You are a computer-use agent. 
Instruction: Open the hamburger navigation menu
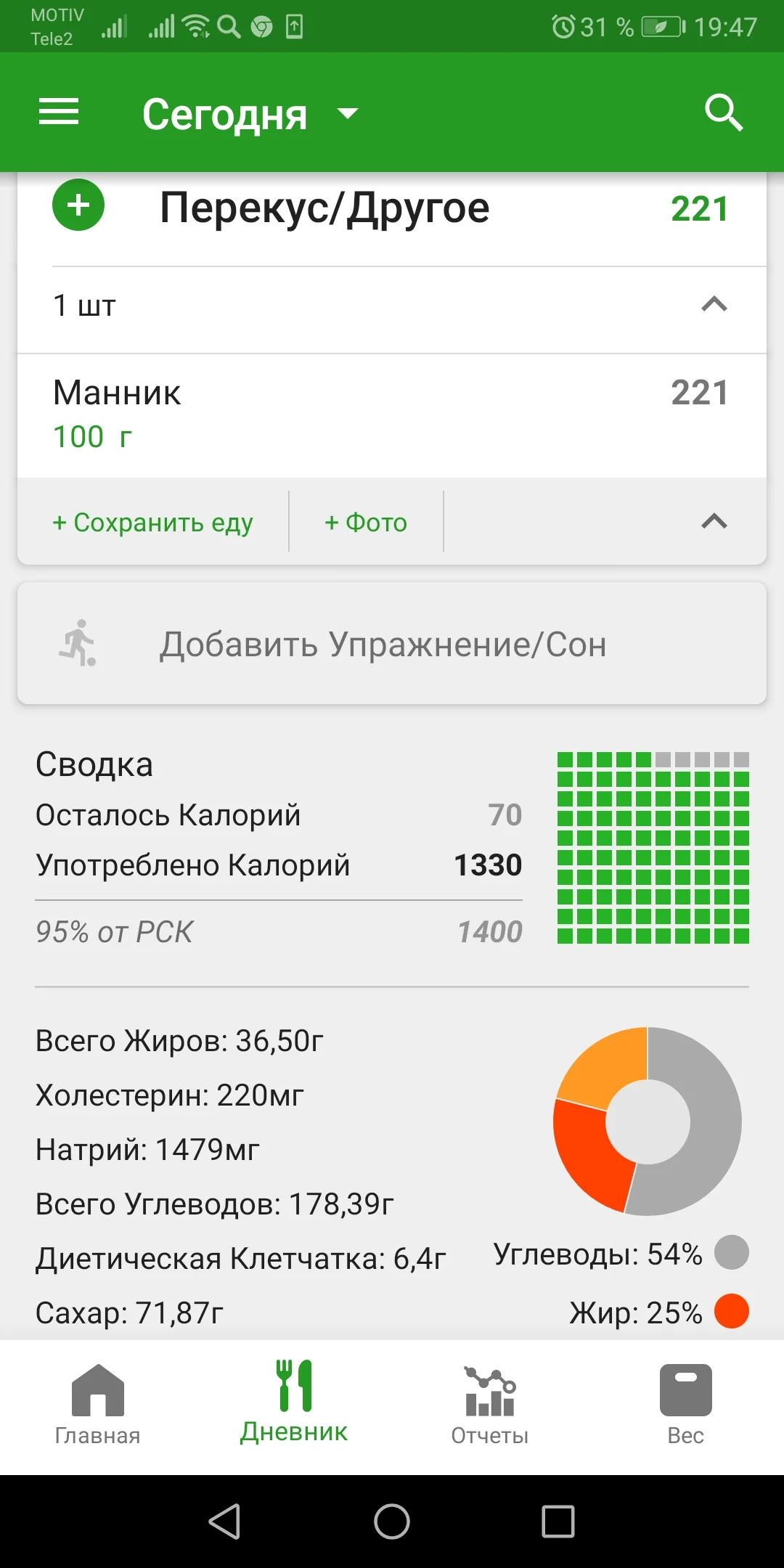click(58, 113)
